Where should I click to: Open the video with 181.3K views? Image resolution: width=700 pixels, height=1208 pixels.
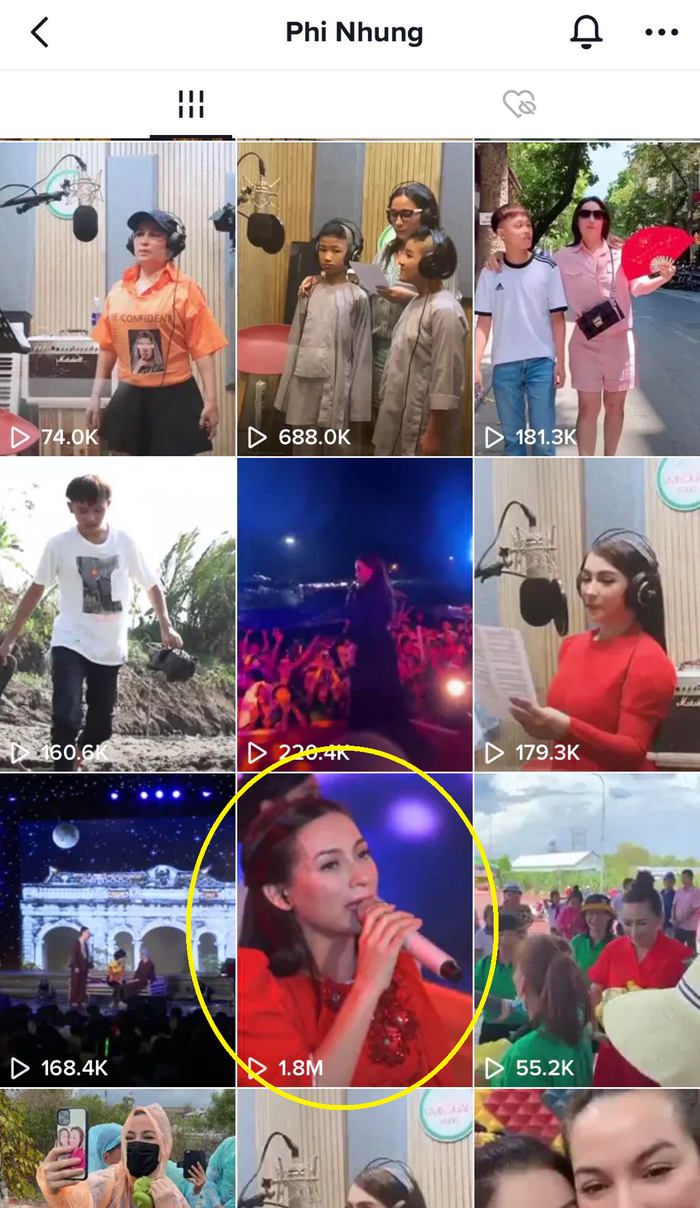pyautogui.click(x=587, y=298)
